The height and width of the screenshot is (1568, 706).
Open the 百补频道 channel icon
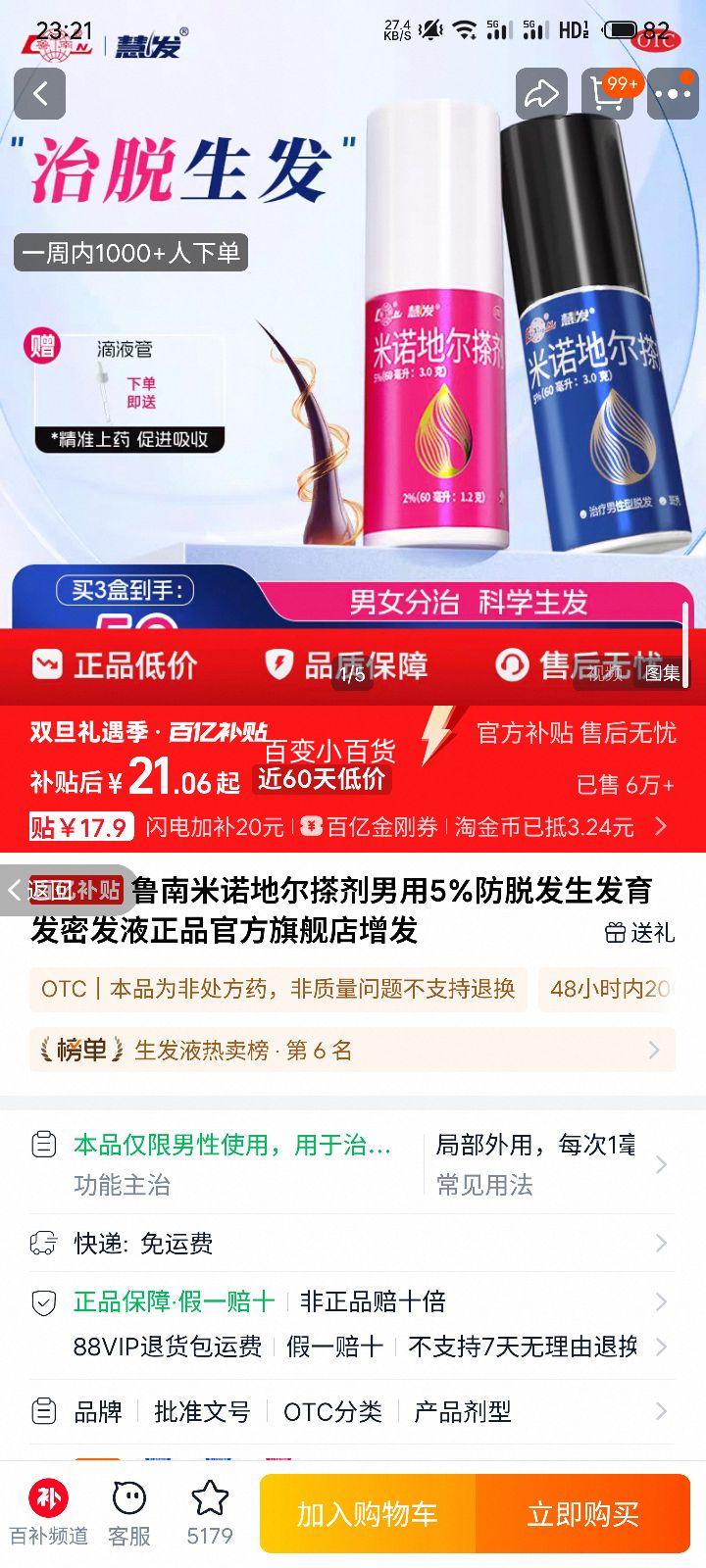[x=46, y=1499]
